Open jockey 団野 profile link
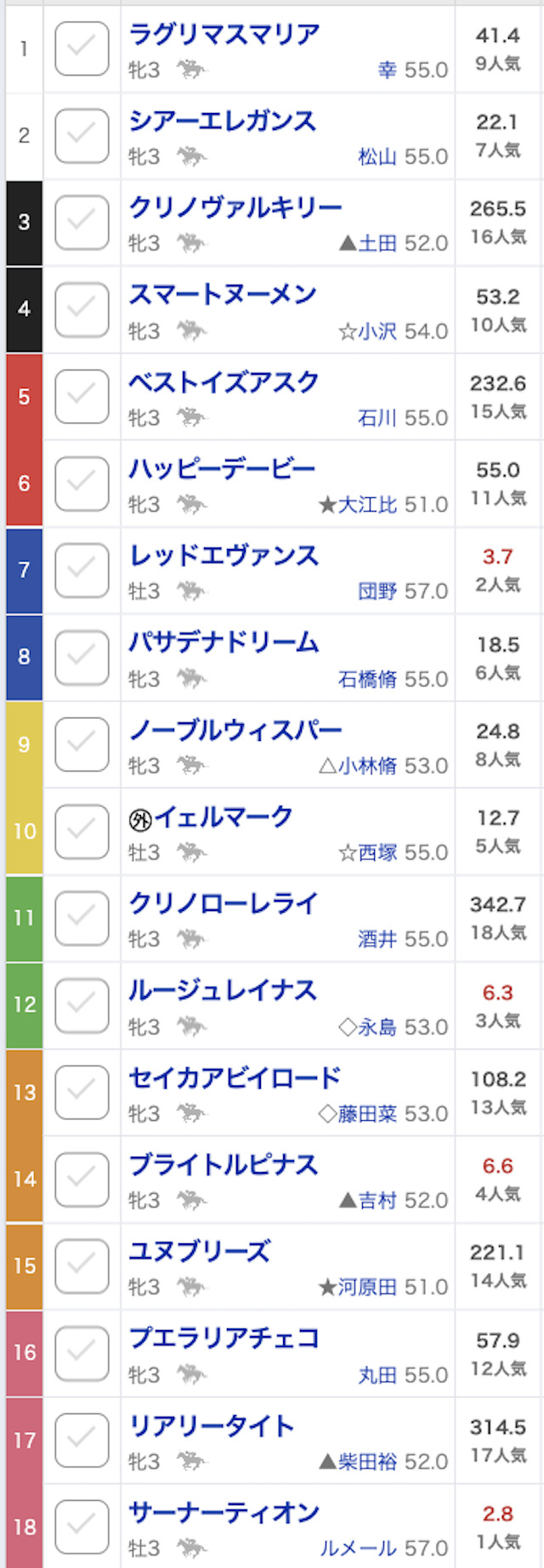Viewport: 544px width, 1568px height. pos(377,591)
